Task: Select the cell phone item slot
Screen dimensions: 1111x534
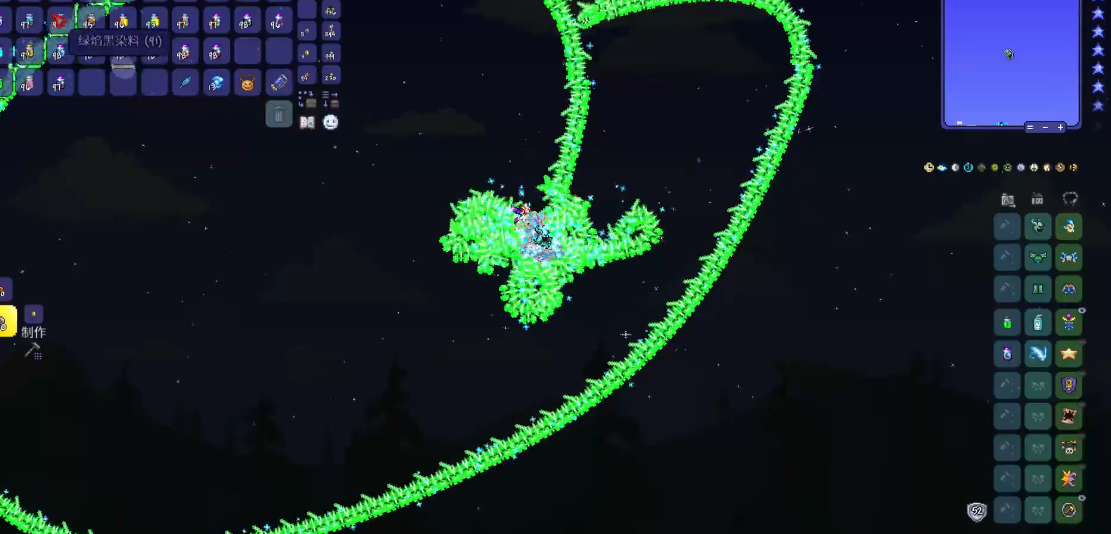Action: tap(279, 83)
